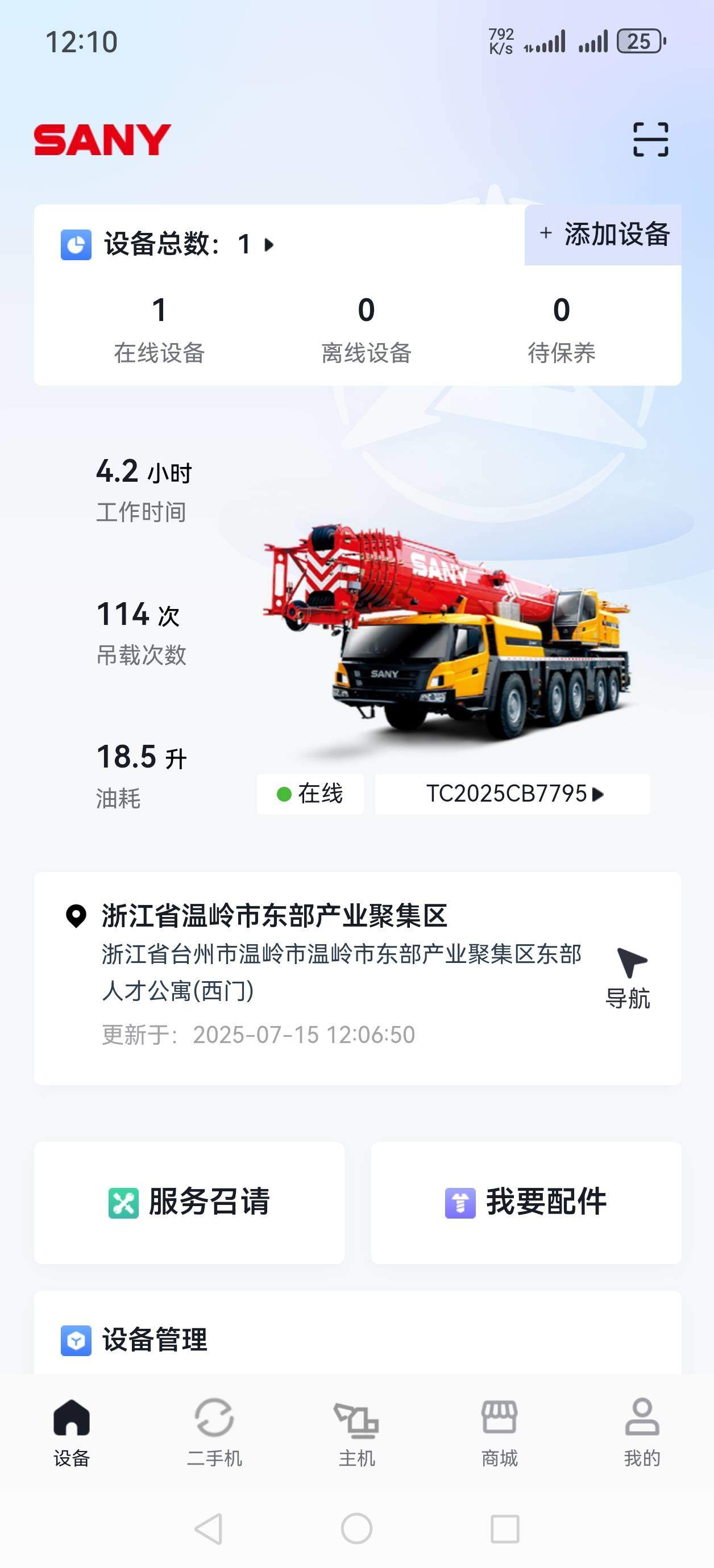Screen dimensions: 714x1568
Task: Click the 离线设备 offline count
Action: [366, 329]
